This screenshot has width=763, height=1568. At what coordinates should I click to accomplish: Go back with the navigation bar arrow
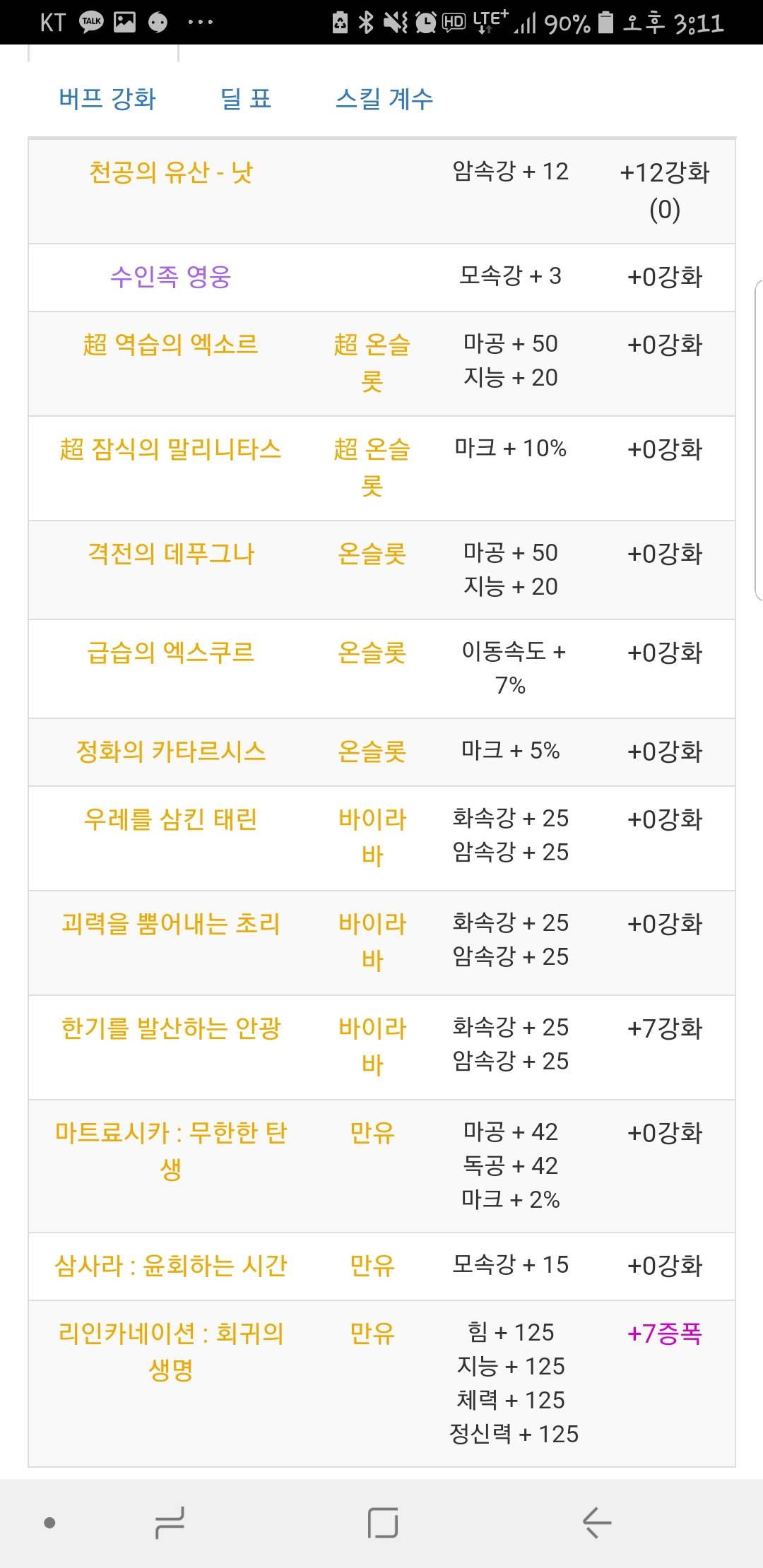point(597,1522)
